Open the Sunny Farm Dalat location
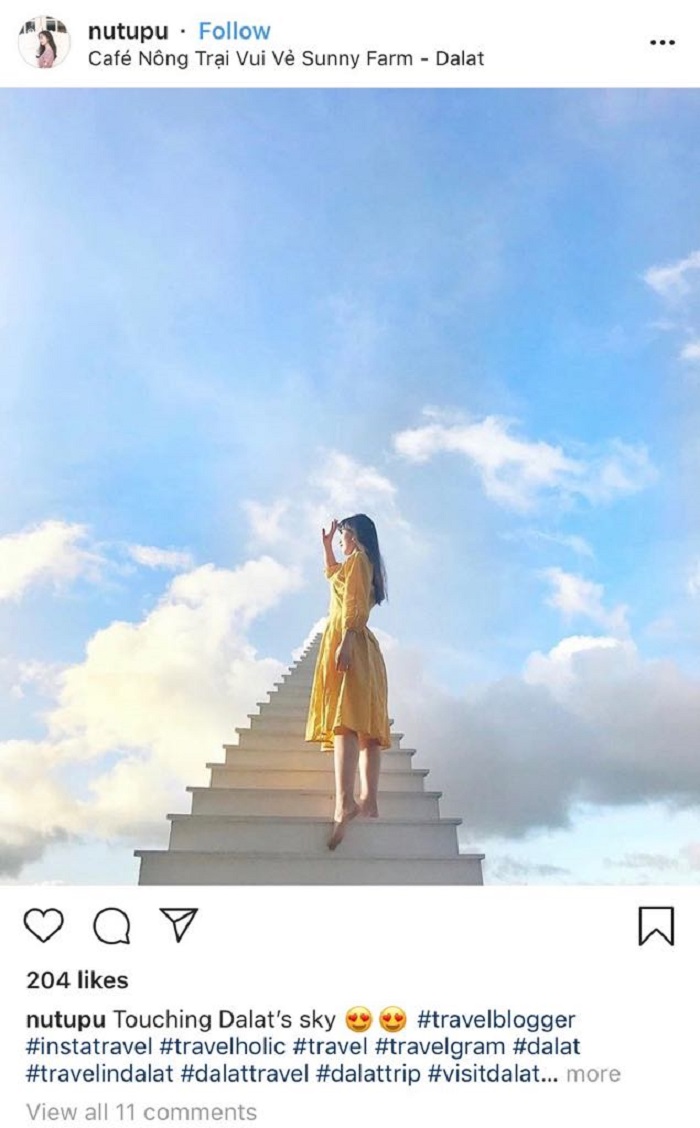 click(285, 58)
